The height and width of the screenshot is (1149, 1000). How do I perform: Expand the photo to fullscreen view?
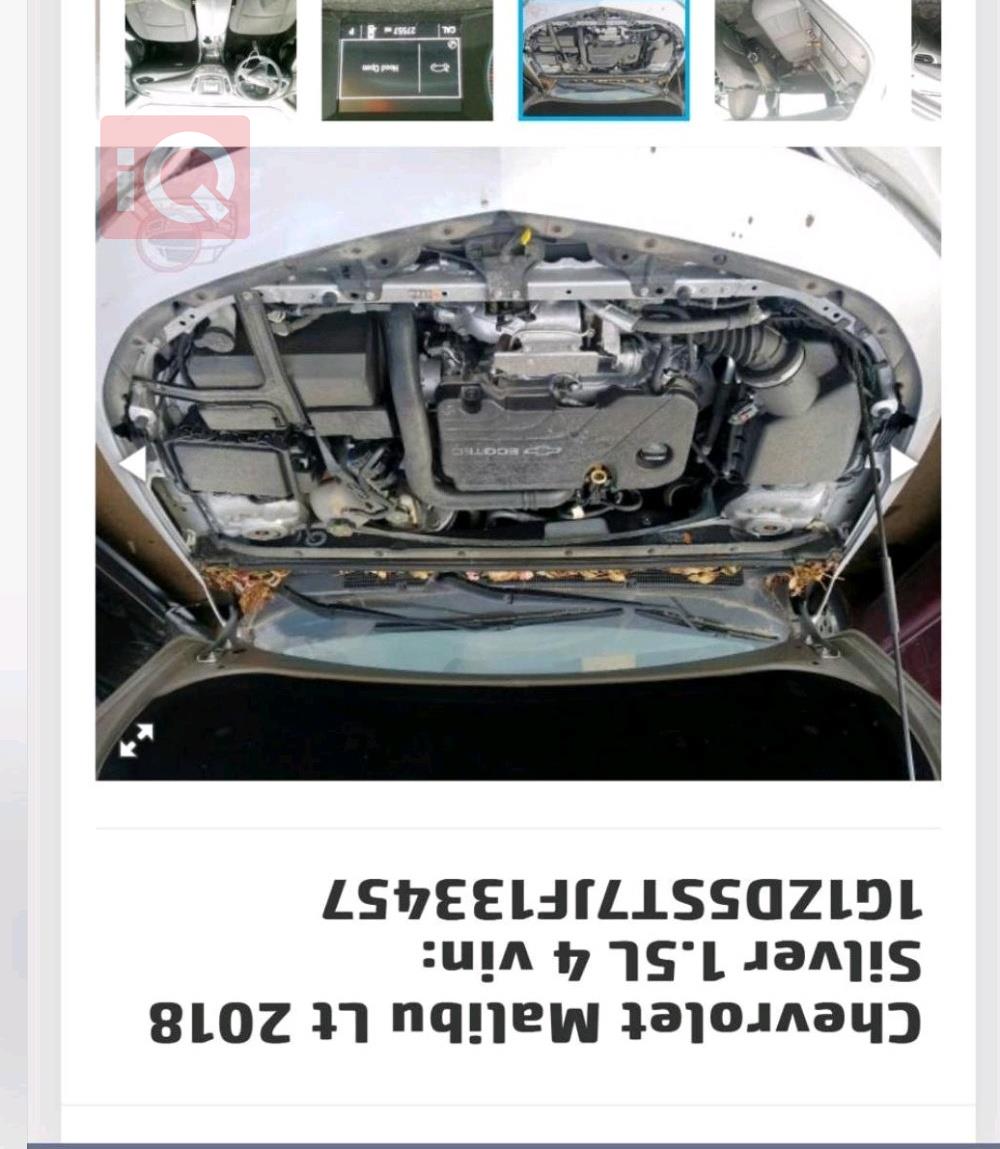tap(137, 740)
